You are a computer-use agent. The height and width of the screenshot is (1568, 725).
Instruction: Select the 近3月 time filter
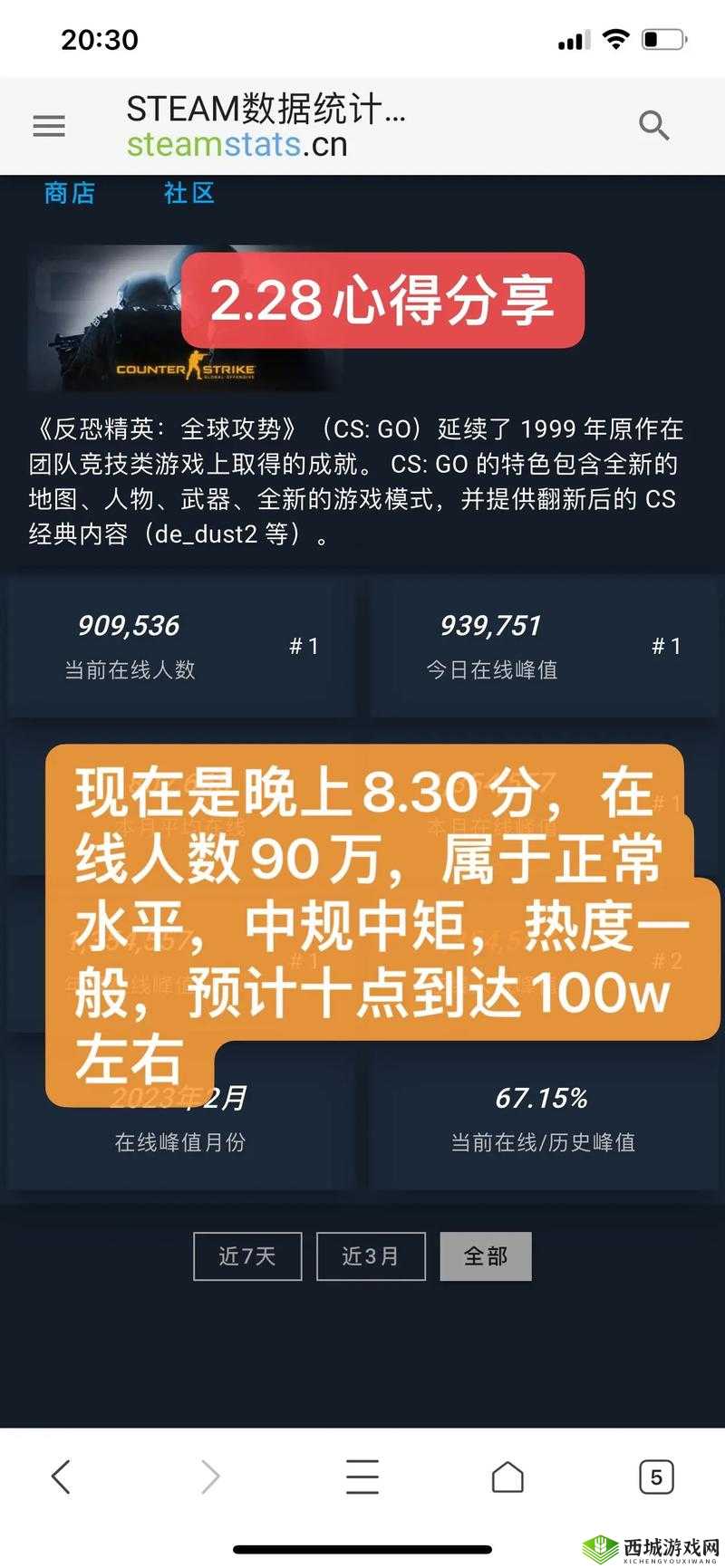pos(370,1255)
